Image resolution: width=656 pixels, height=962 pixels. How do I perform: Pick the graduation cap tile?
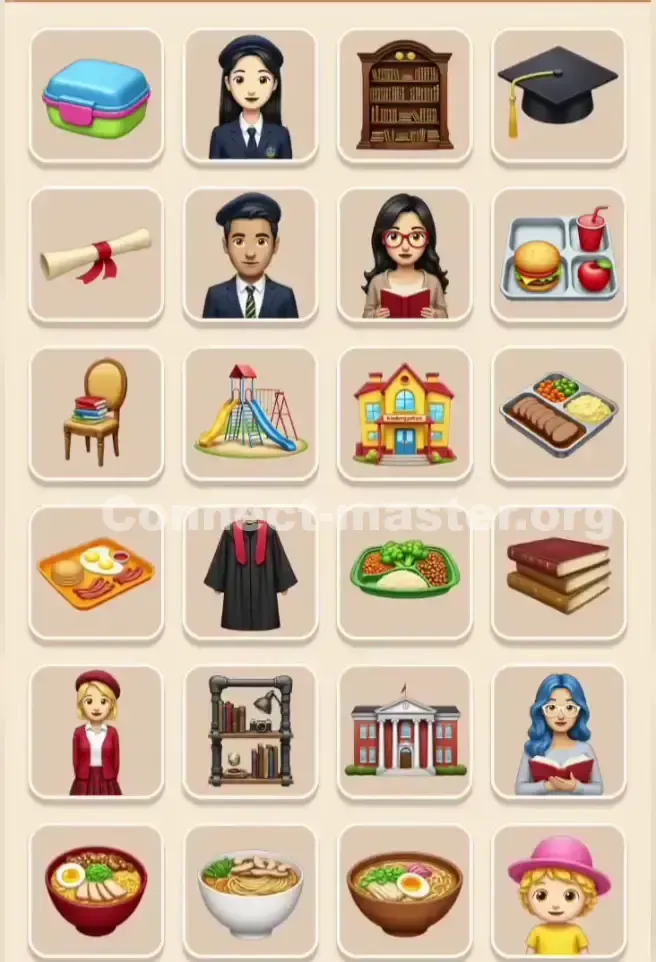pyautogui.click(x=558, y=96)
